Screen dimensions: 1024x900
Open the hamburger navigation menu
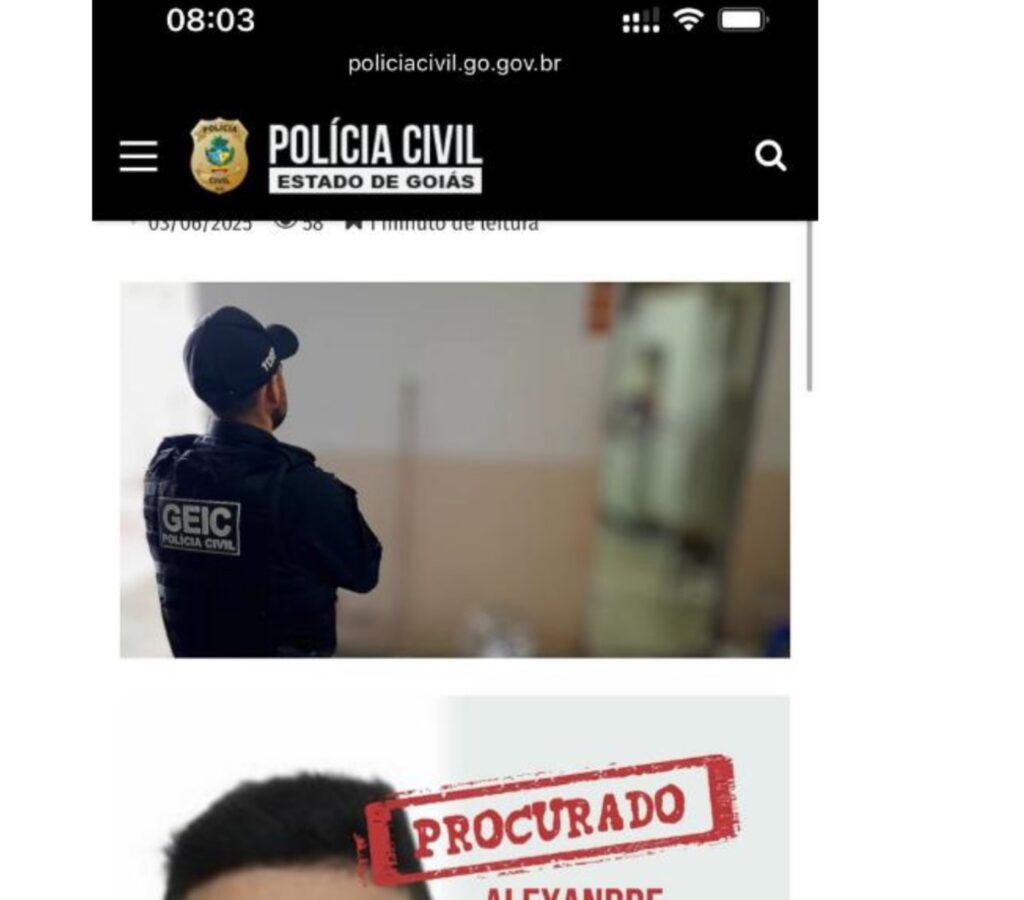(x=139, y=157)
